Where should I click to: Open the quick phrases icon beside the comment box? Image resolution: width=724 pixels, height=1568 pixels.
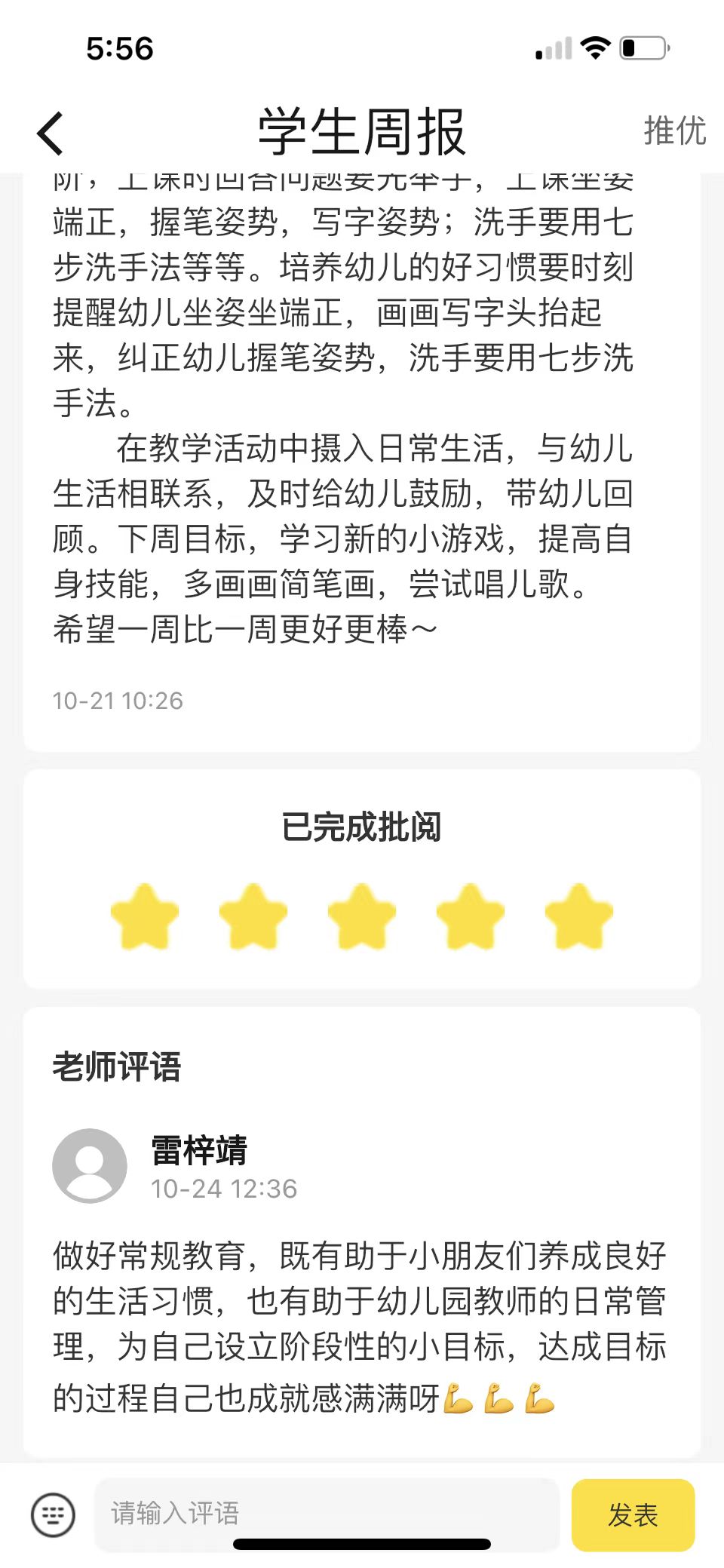(53, 1514)
